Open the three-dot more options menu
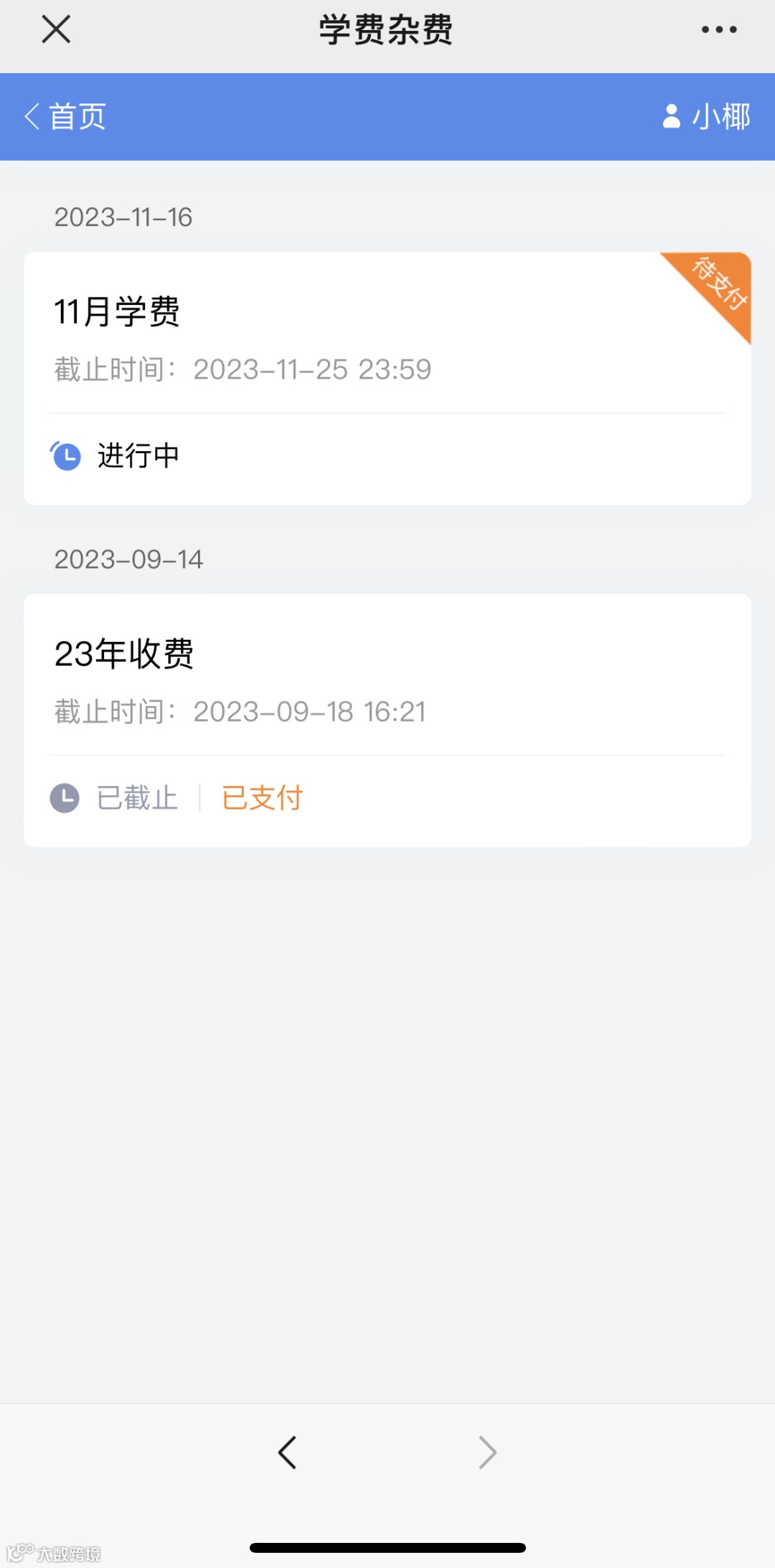Image resolution: width=775 pixels, height=1568 pixels. coord(718,29)
